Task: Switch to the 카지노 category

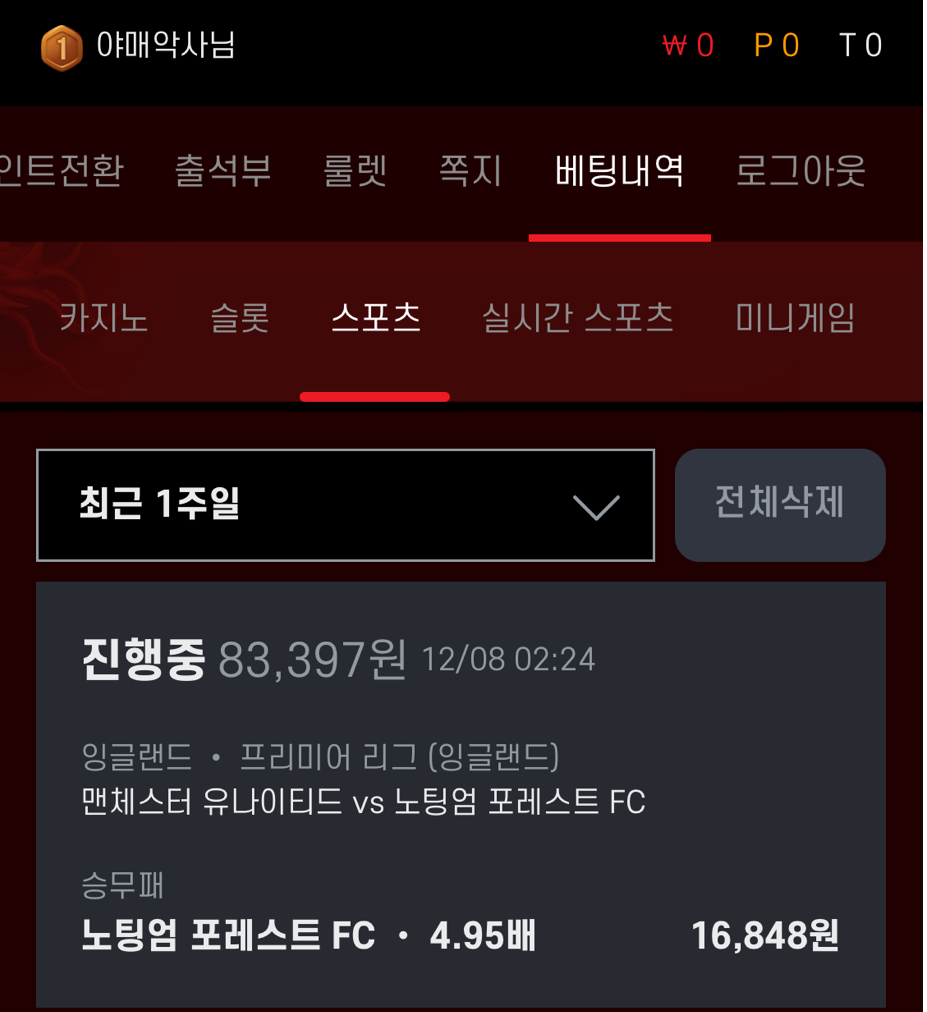Action: pos(104,319)
